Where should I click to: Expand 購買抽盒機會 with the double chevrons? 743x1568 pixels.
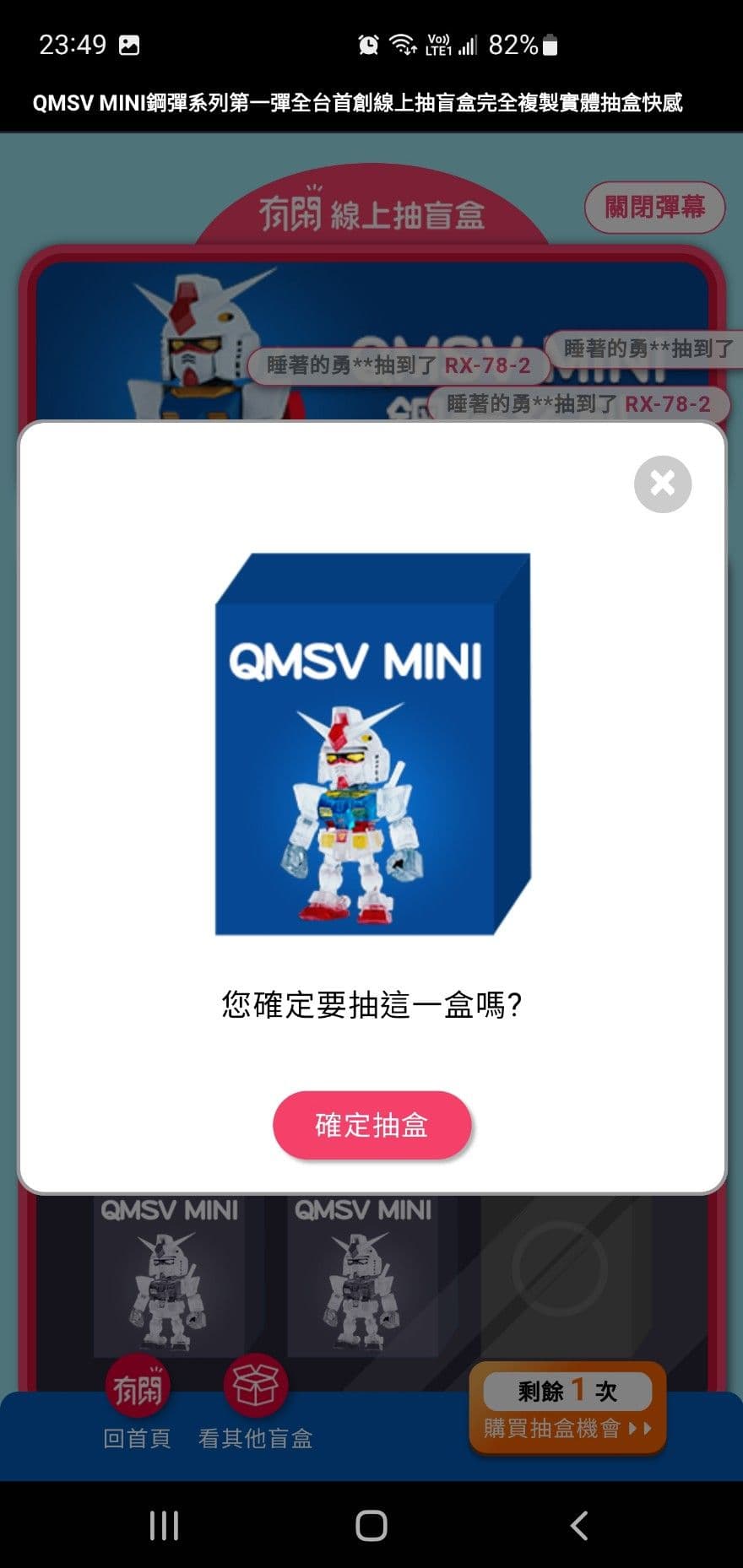point(641,1426)
